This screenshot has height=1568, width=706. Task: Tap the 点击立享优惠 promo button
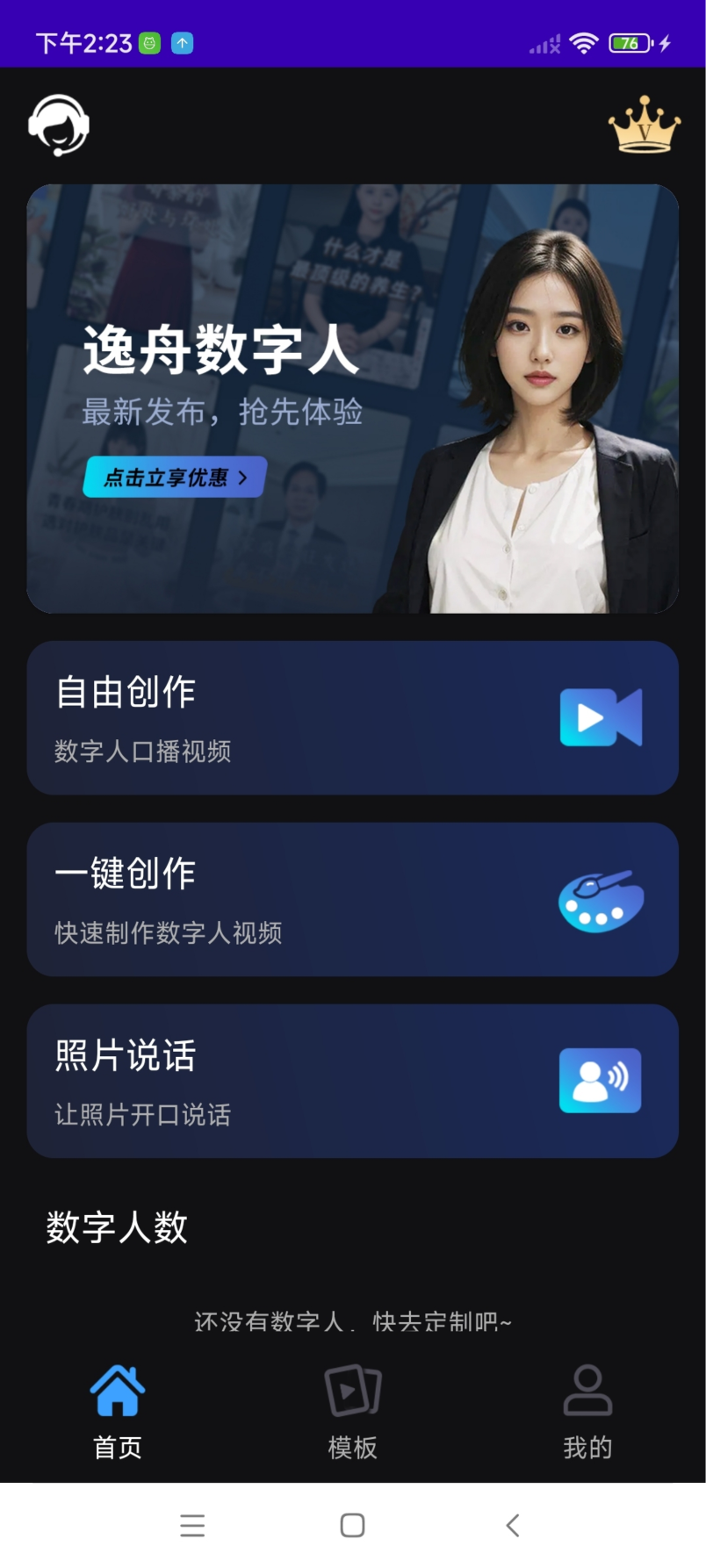point(172,477)
